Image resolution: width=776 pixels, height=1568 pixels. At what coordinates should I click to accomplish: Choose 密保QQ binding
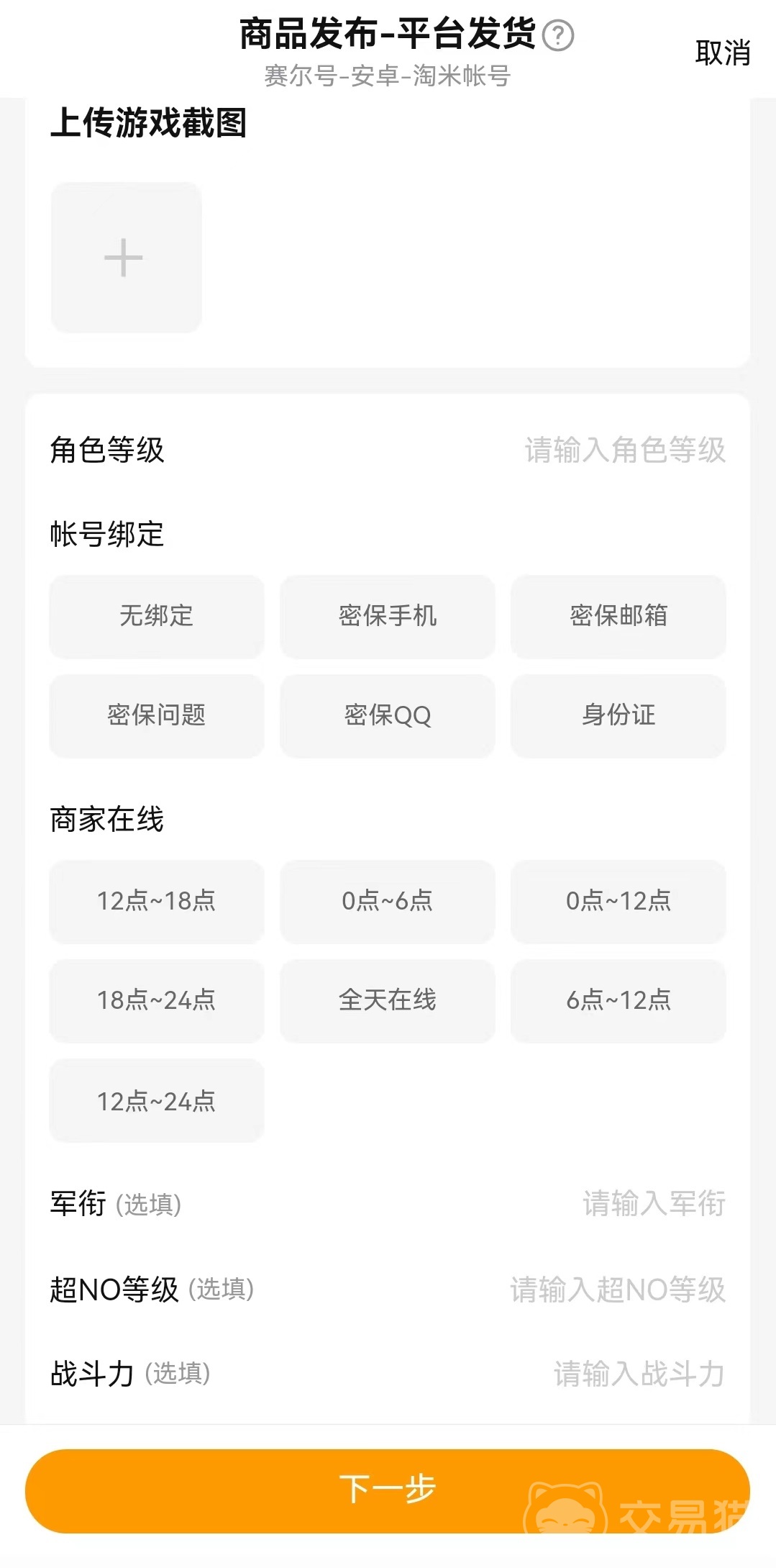[388, 715]
